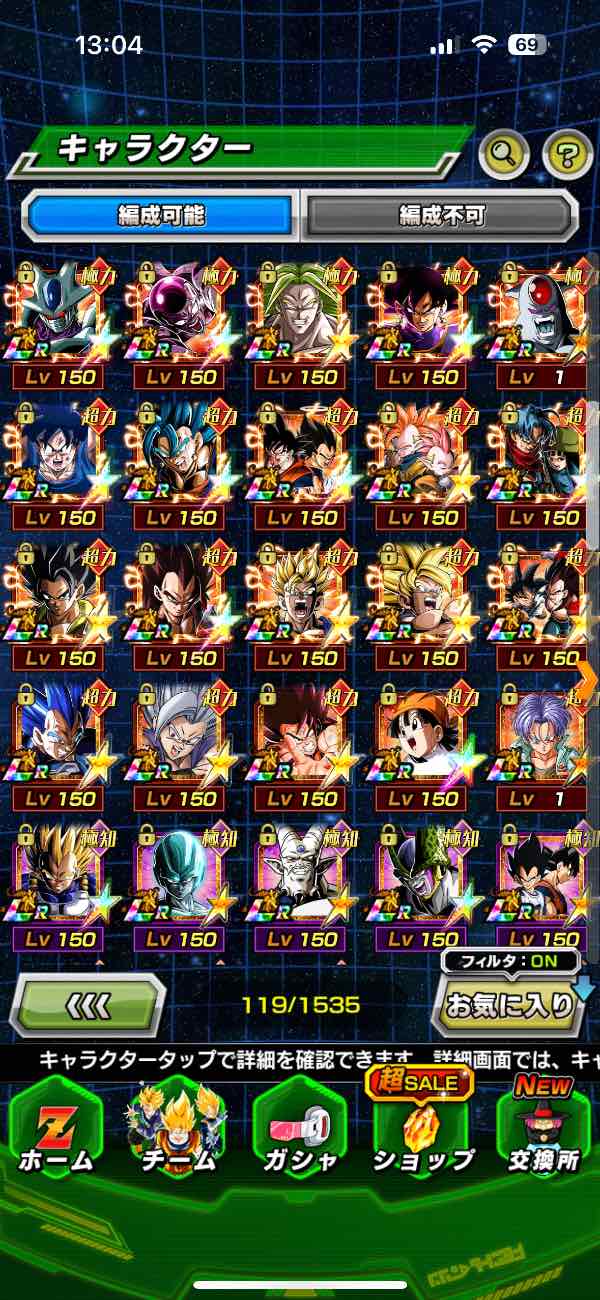Viewport: 600px width, 1300px height.
Task: Go back with the green arrows button
Action: click(x=87, y=1004)
